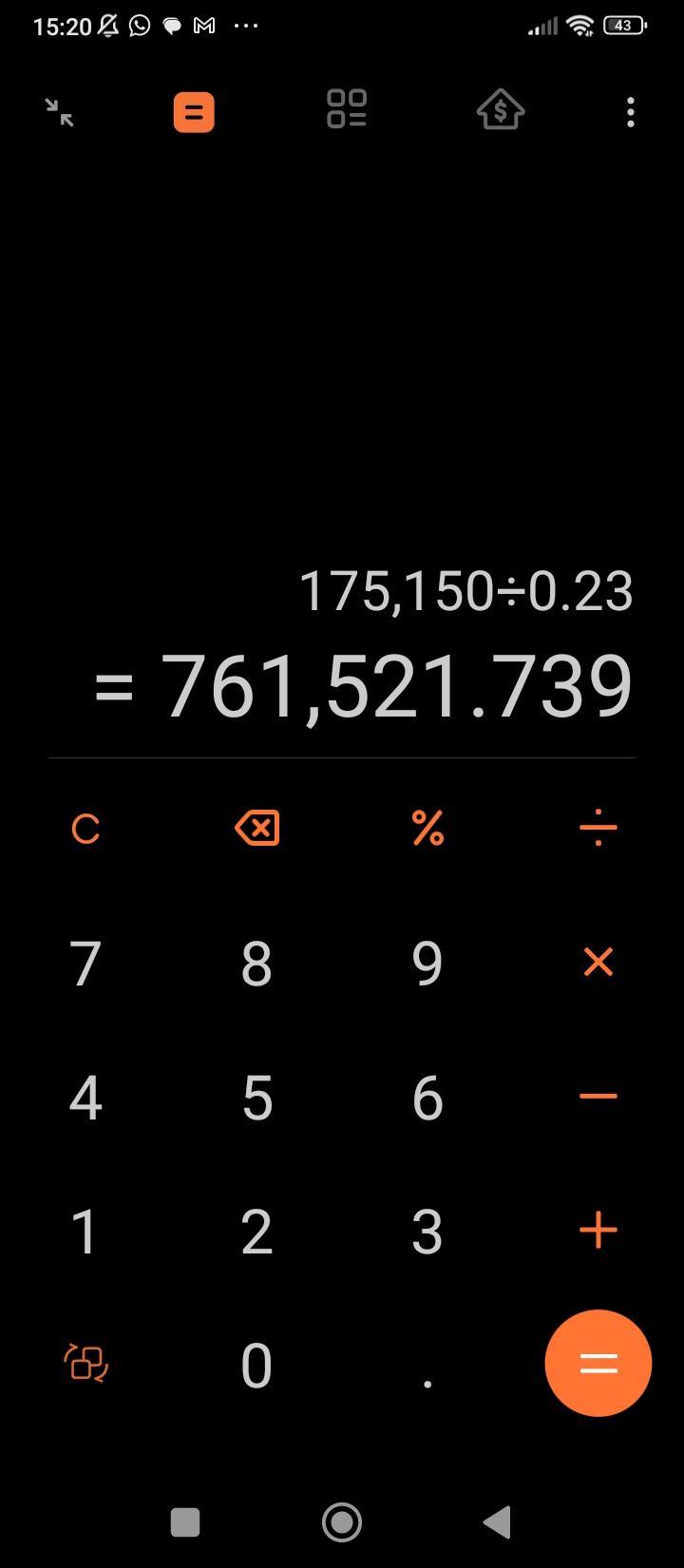Delete the last digit with backspace
The width and height of the screenshot is (684, 1568).
click(x=256, y=828)
